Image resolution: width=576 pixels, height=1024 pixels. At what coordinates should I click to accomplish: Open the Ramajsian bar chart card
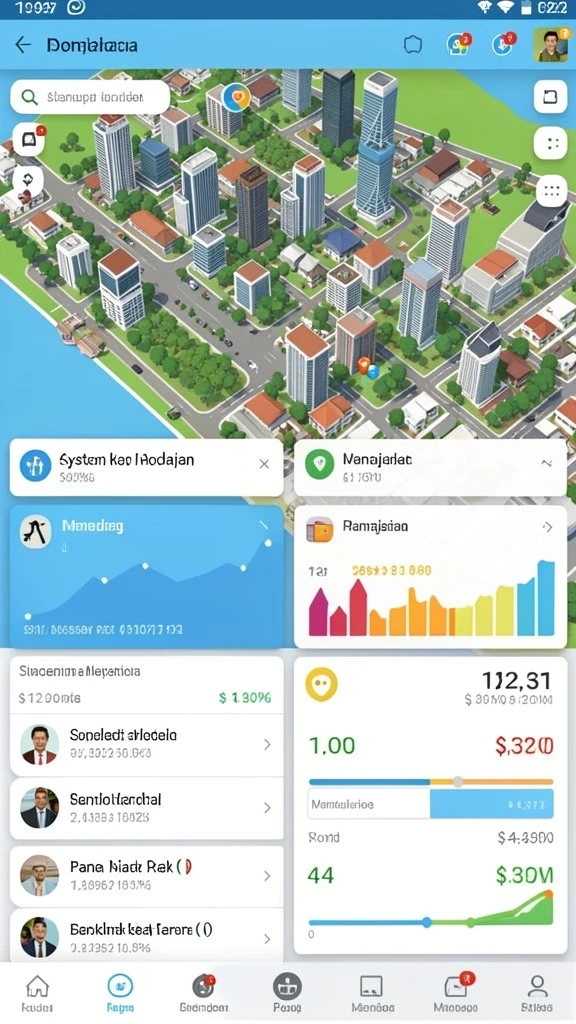click(x=430, y=577)
